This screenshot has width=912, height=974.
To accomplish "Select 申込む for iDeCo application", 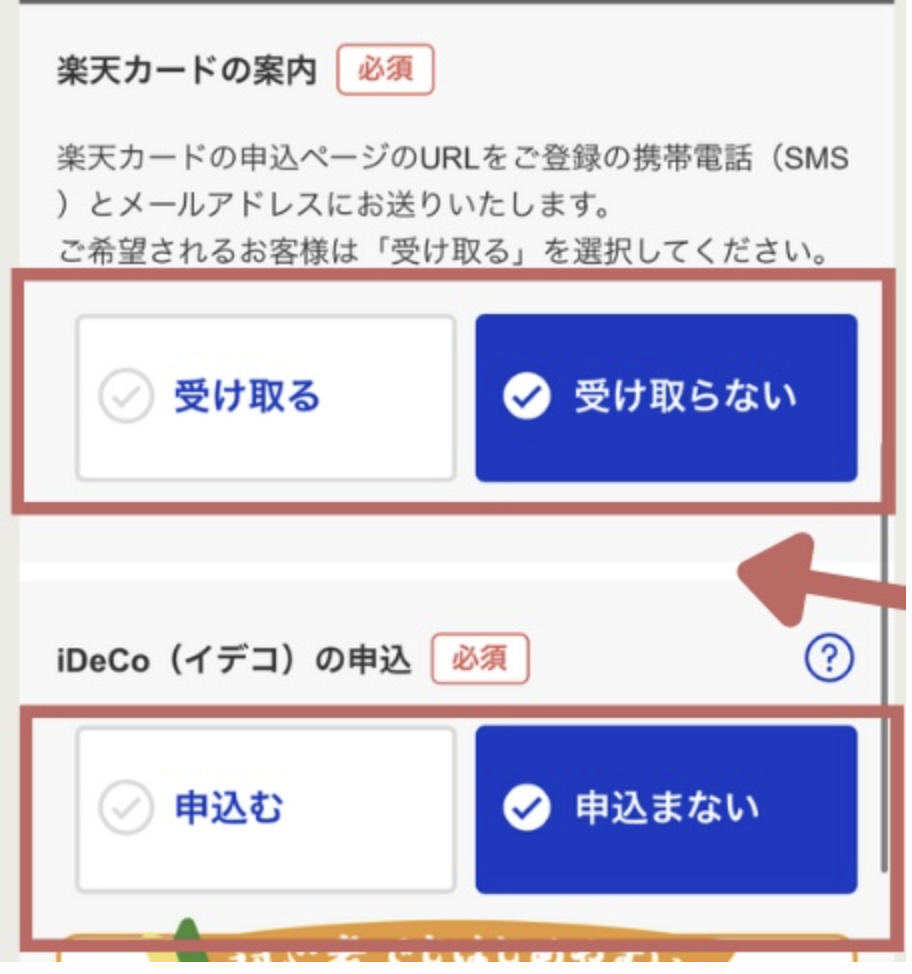I will coord(265,809).
